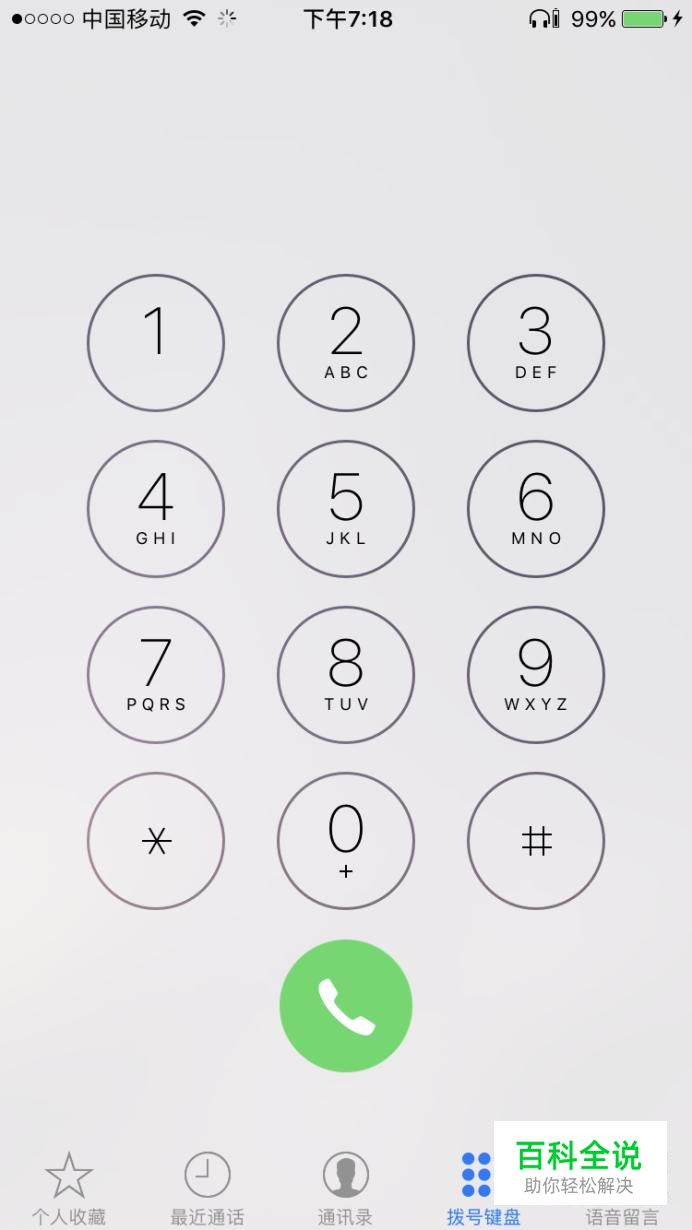Screen dimensions: 692x1230
Task: Tap the 7 PQRS key
Action: click(x=156, y=675)
